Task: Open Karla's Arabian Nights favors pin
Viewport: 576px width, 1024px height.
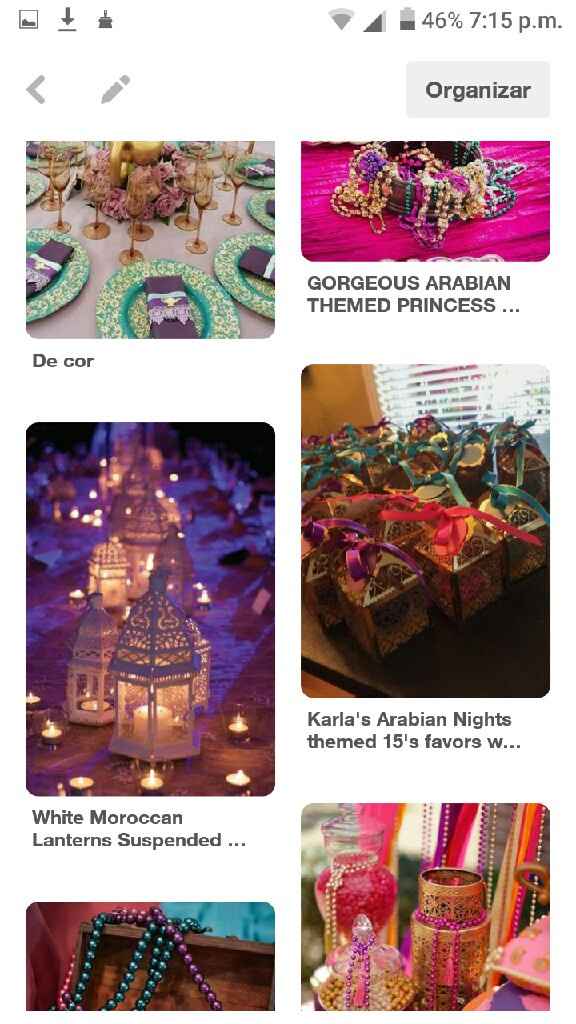Action: coord(425,530)
